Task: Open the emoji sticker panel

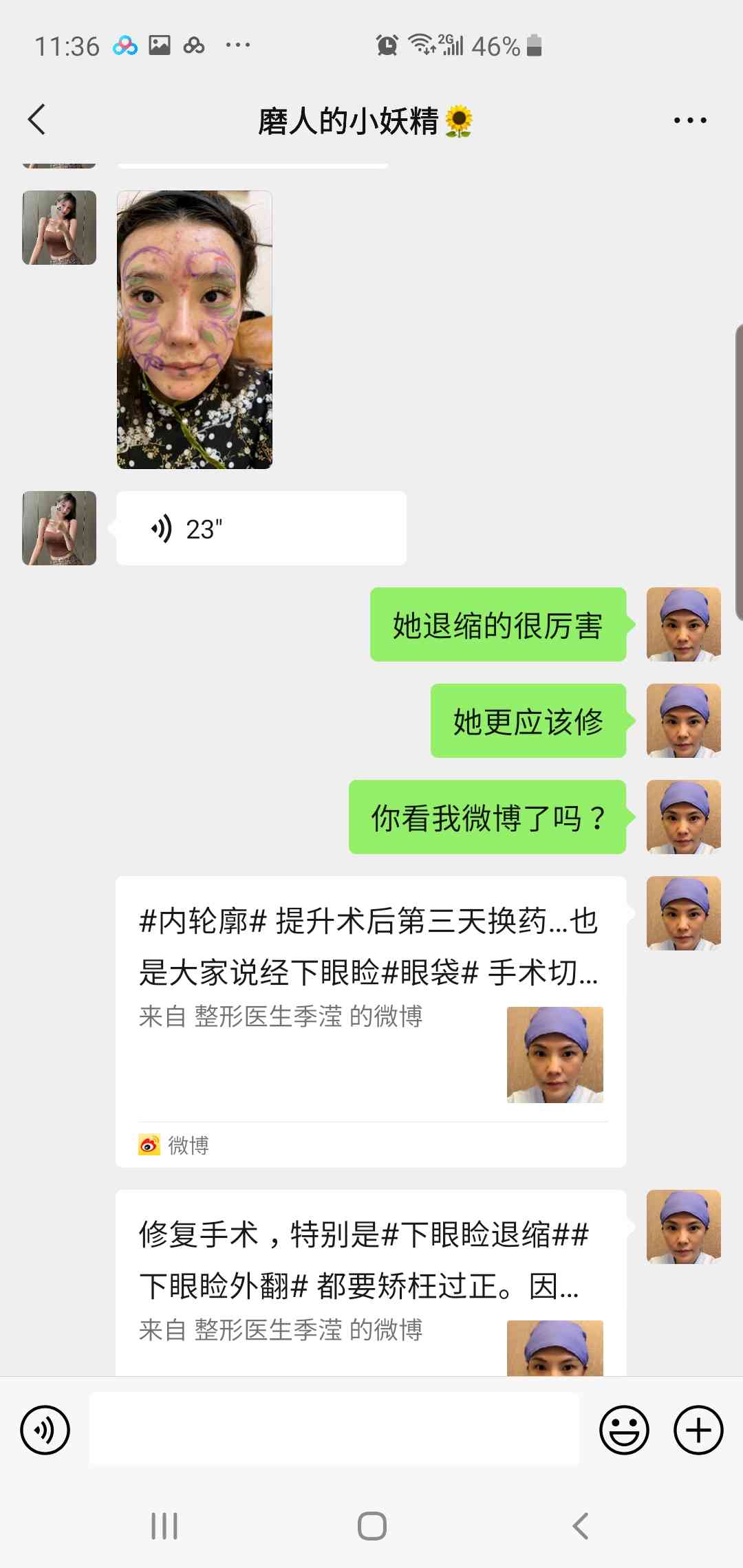Action: [x=624, y=1430]
